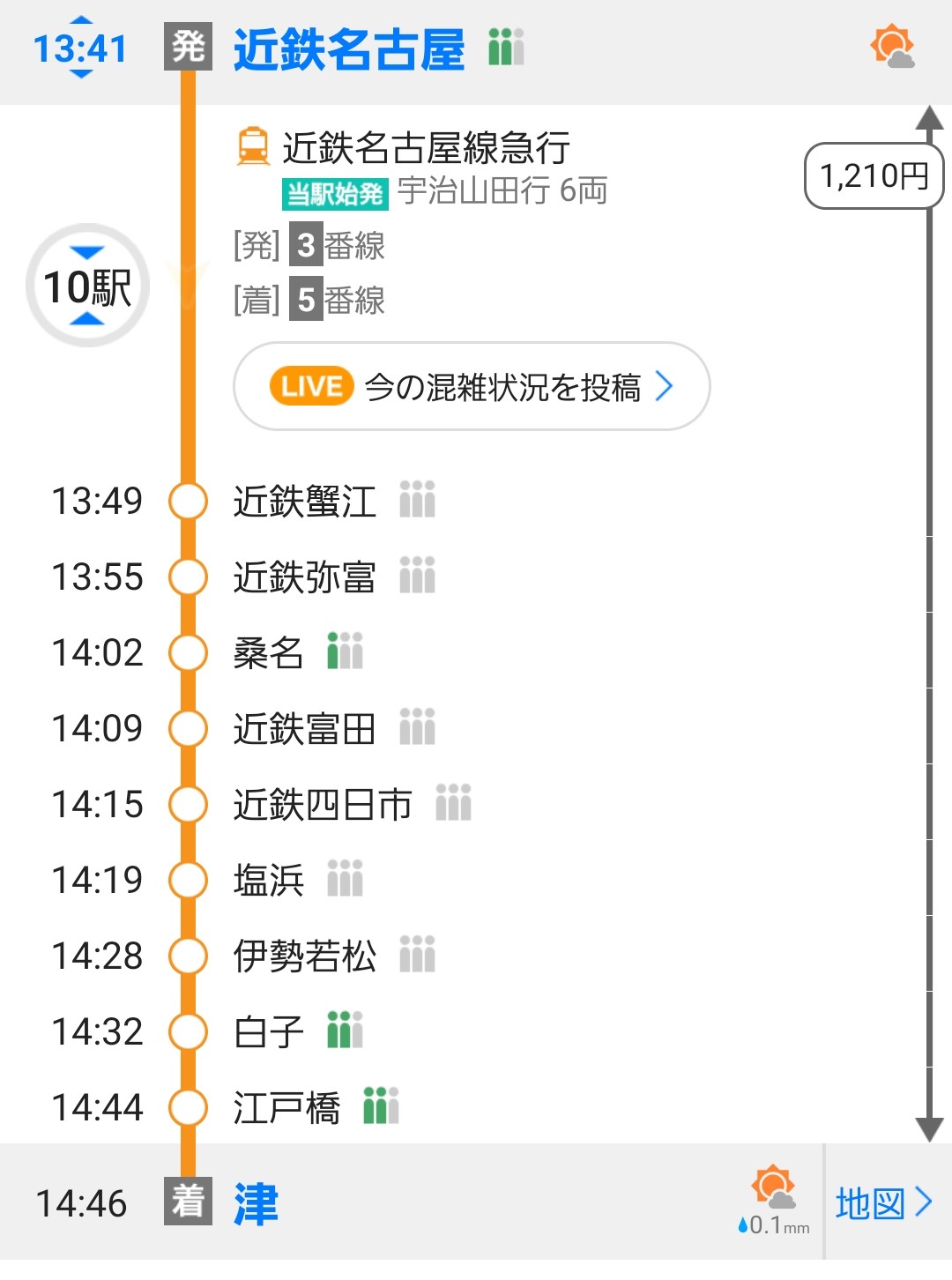The width and height of the screenshot is (952, 1280).
Task: Select the 近鉄四日市 stop
Action: click(323, 805)
